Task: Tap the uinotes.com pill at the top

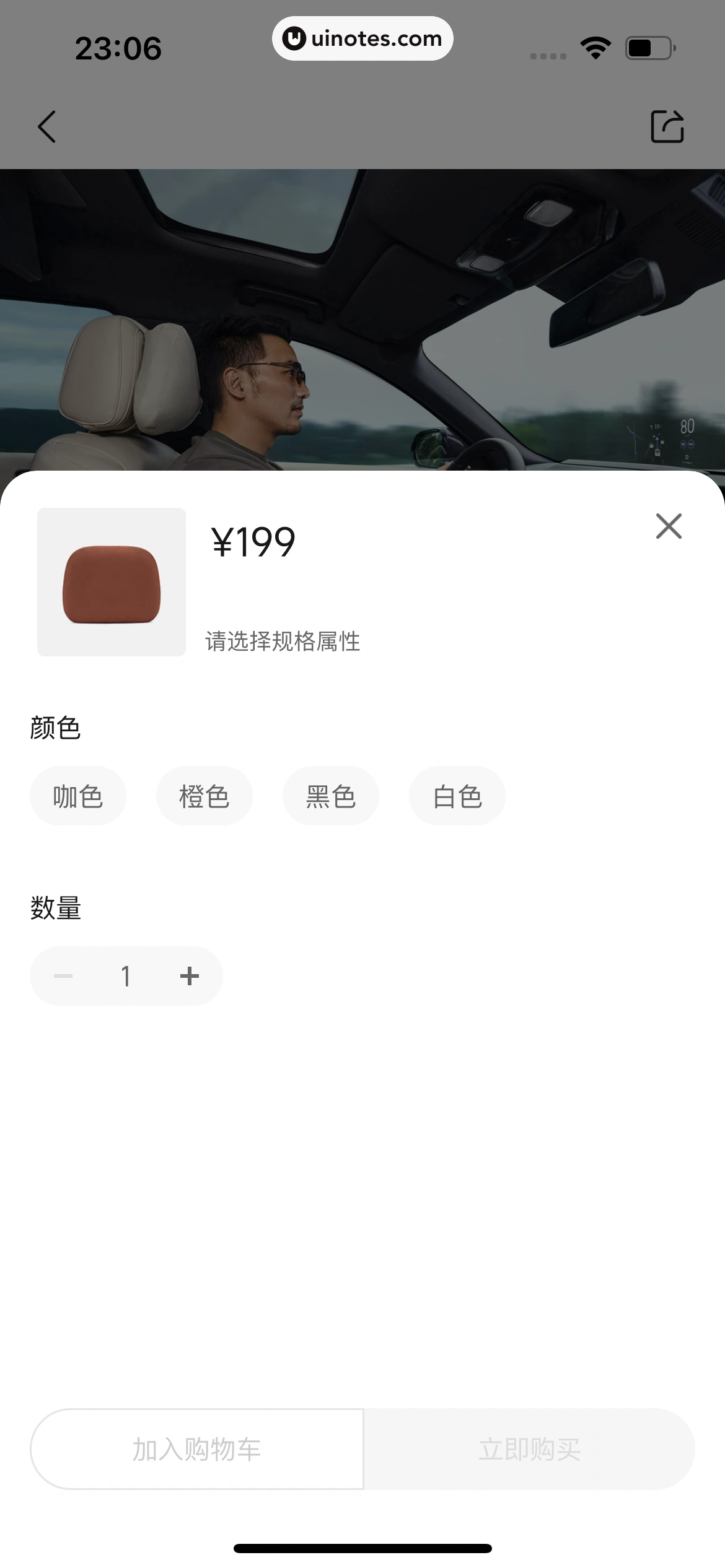Action: (362, 38)
